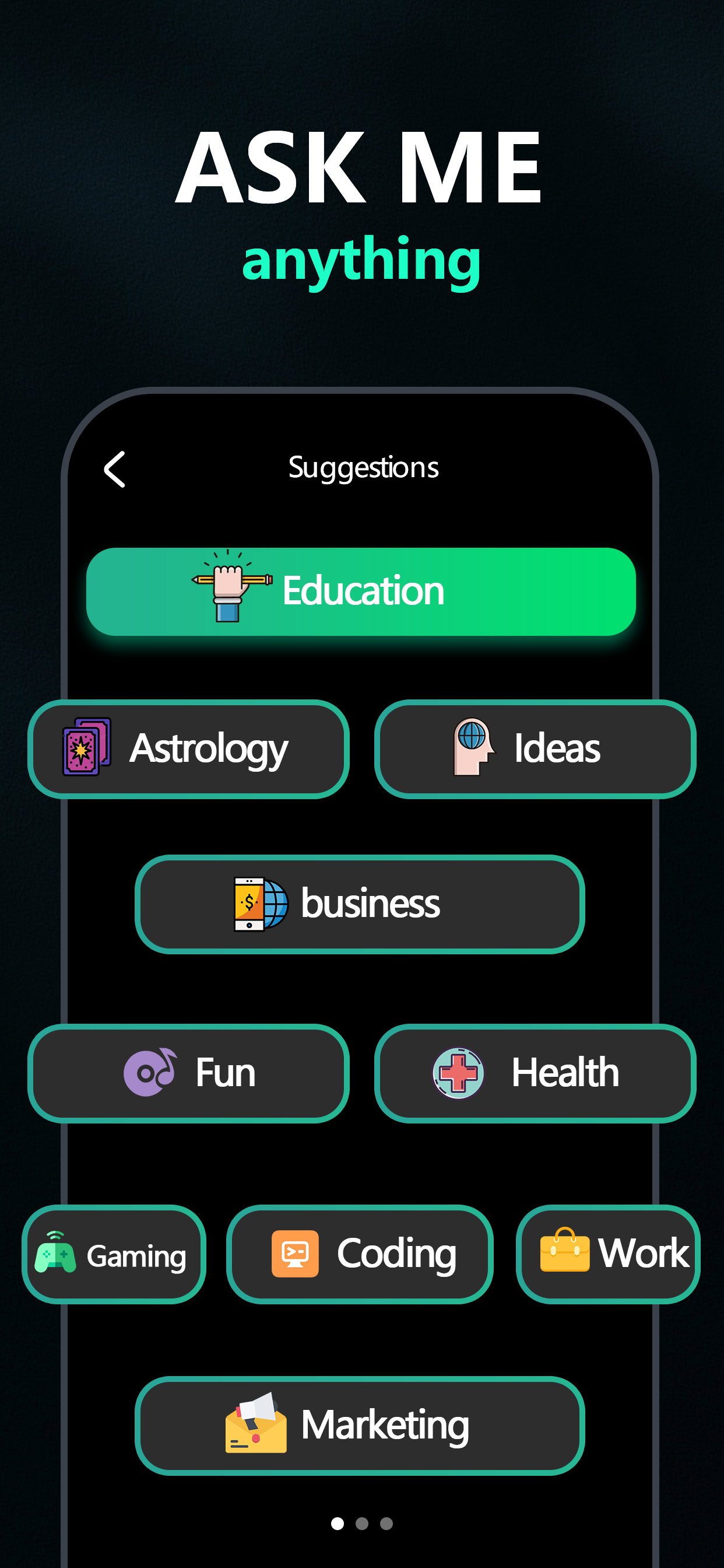Choose the Health category

pyautogui.click(x=536, y=1073)
